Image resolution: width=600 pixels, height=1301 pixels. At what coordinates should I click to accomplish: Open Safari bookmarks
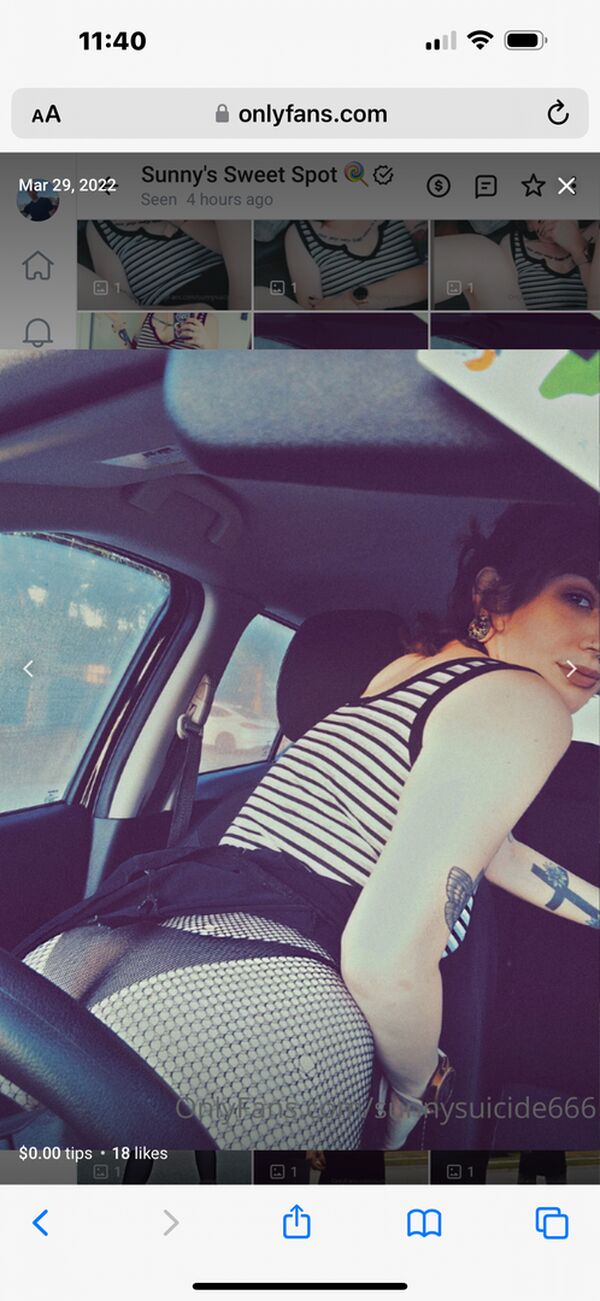click(x=424, y=1222)
